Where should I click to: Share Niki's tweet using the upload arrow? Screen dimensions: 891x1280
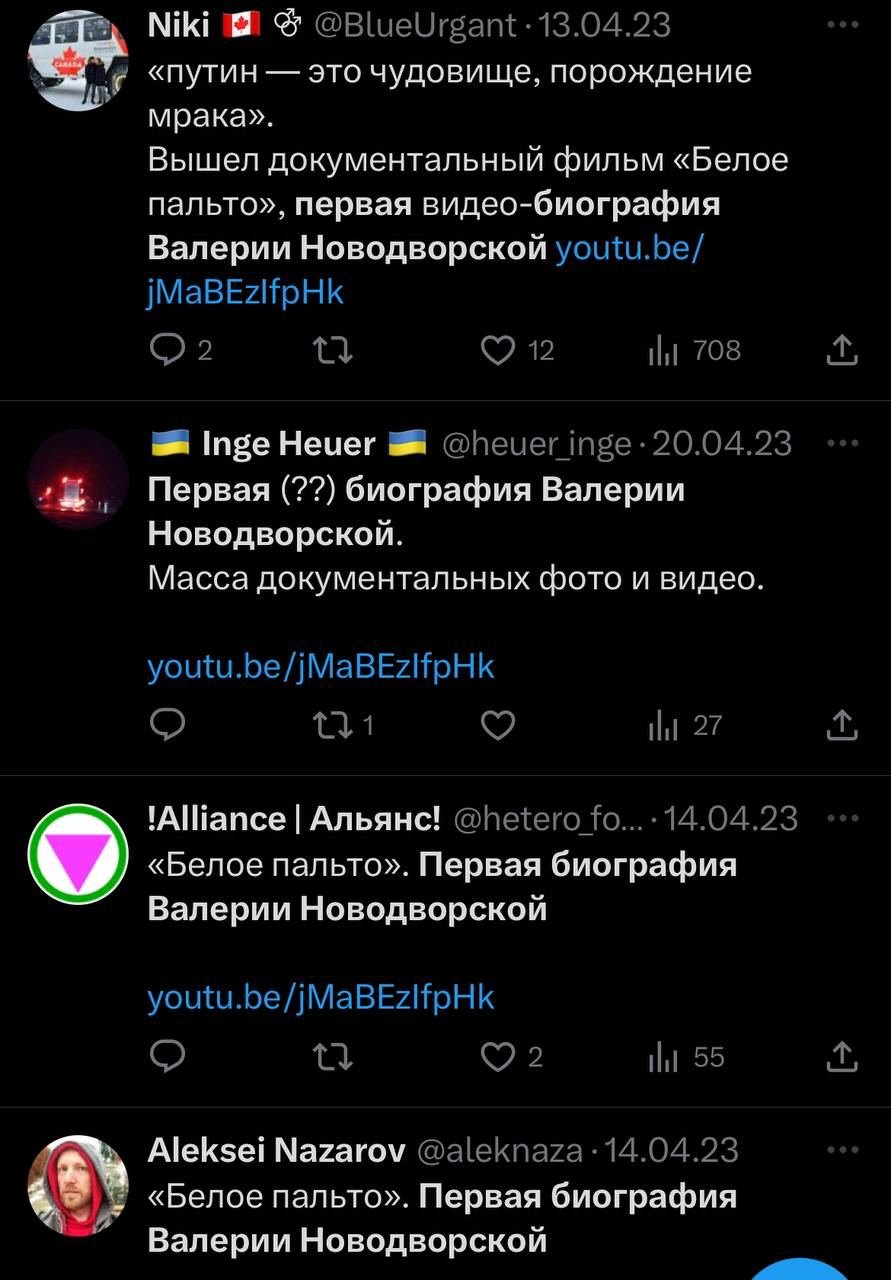(x=842, y=350)
